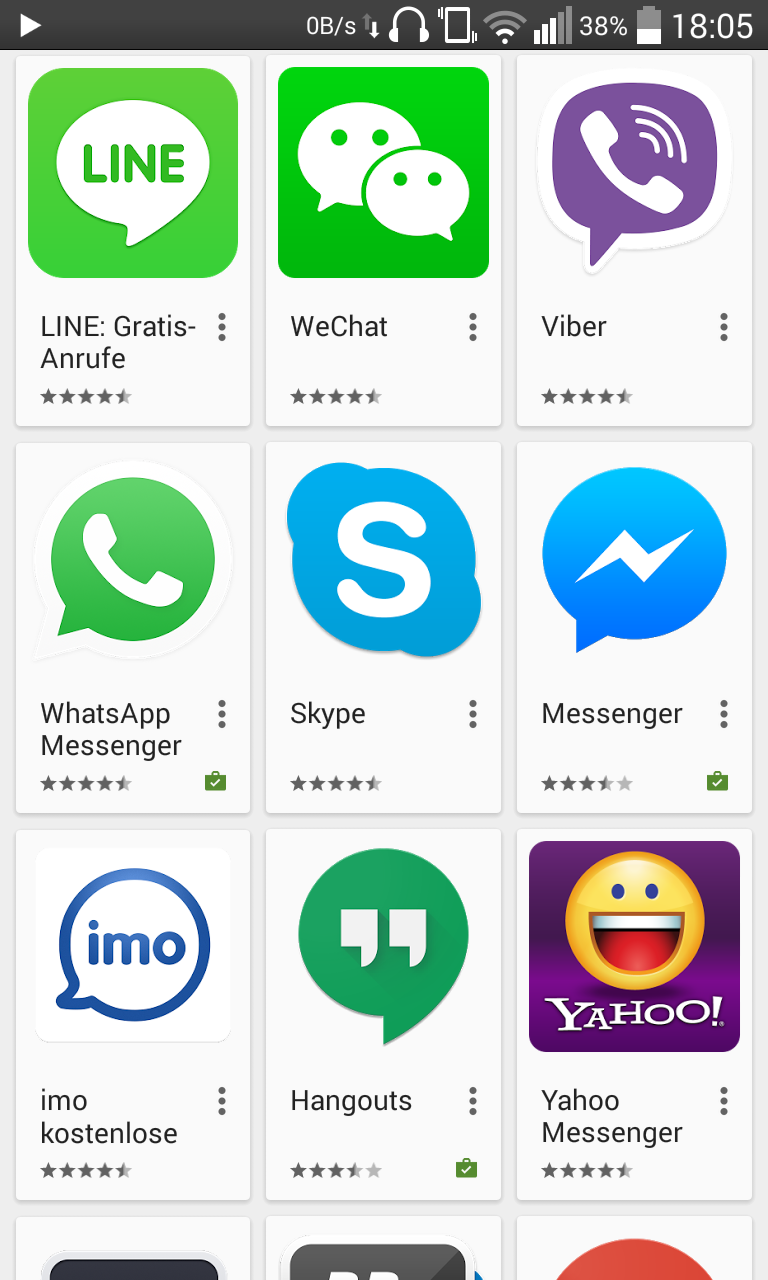Open overflow menu for Hangouts
768x1280 pixels.
click(x=473, y=1101)
